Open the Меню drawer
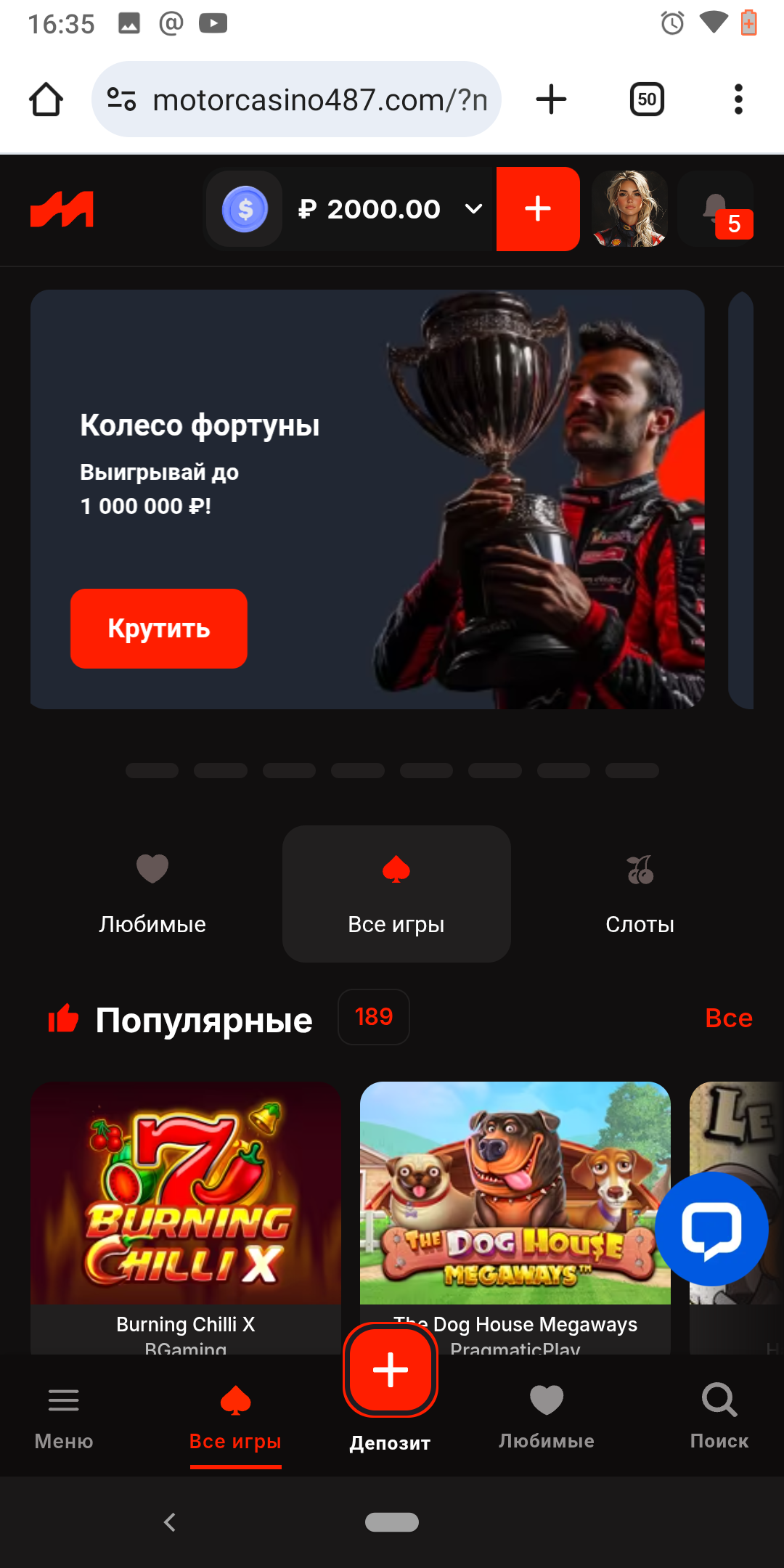 point(64,1416)
